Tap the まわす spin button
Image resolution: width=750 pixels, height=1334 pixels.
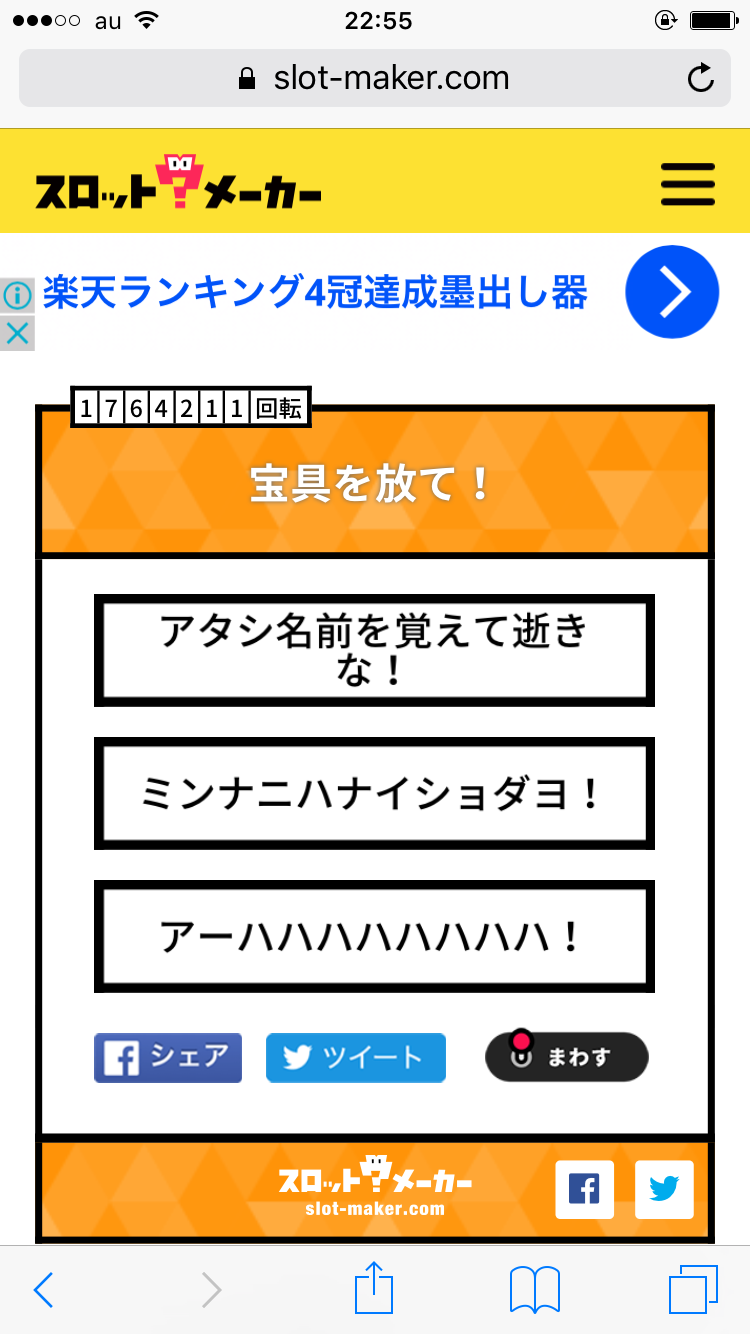[567, 1057]
